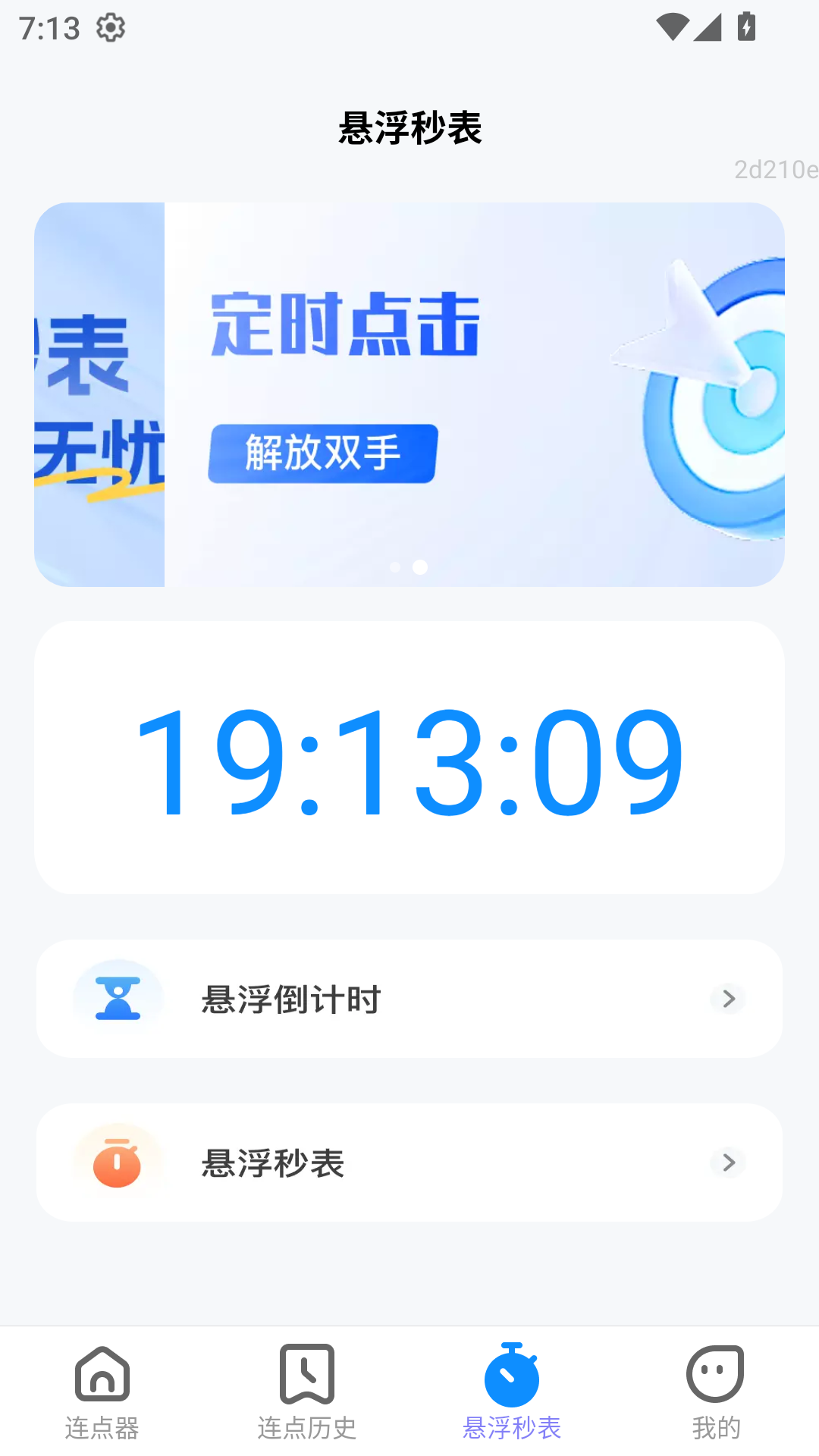Click the hourglass icon beside 悬浮倒计时
Screen dimensions: 819x1456
(118, 997)
